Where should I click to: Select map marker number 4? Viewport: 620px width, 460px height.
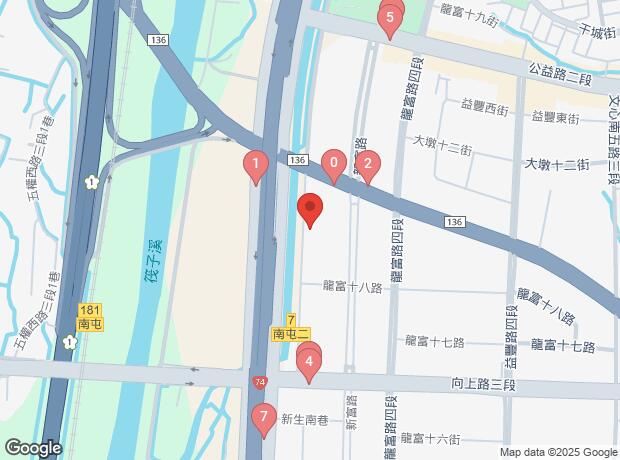coord(309,362)
